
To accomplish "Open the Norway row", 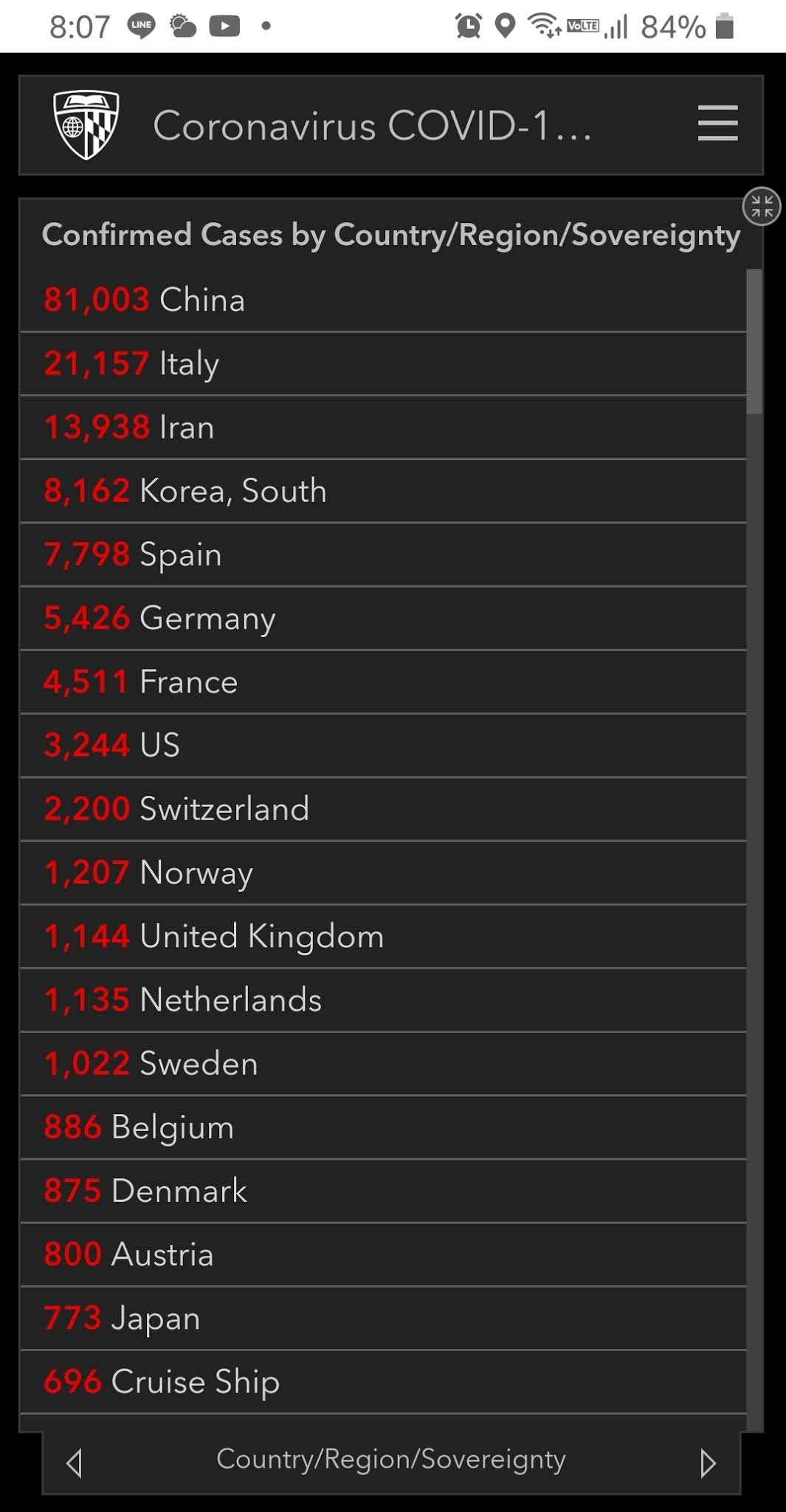I will tap(383, 872).
